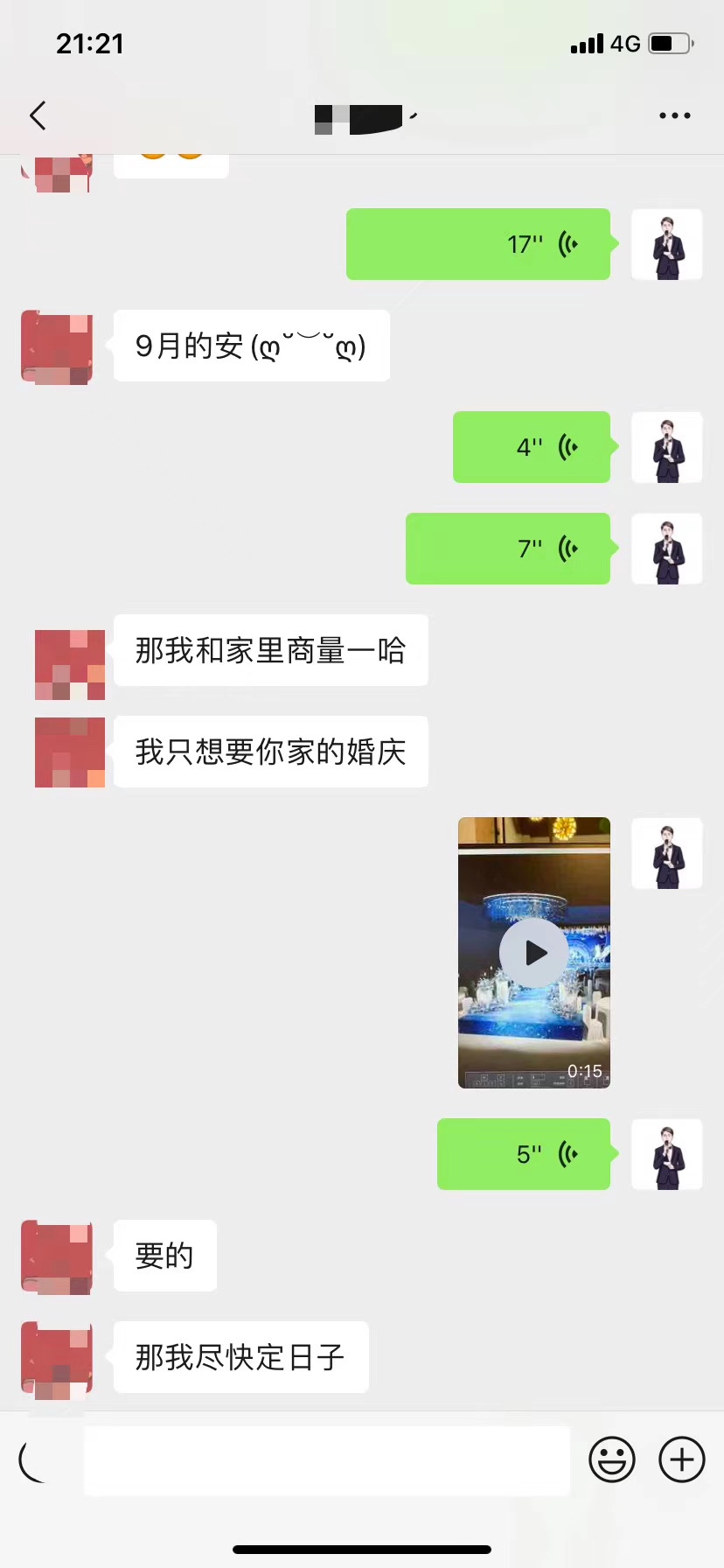Focus the message text field
The height and width of the screenshot is (1568, 724).
point(326,1460)
